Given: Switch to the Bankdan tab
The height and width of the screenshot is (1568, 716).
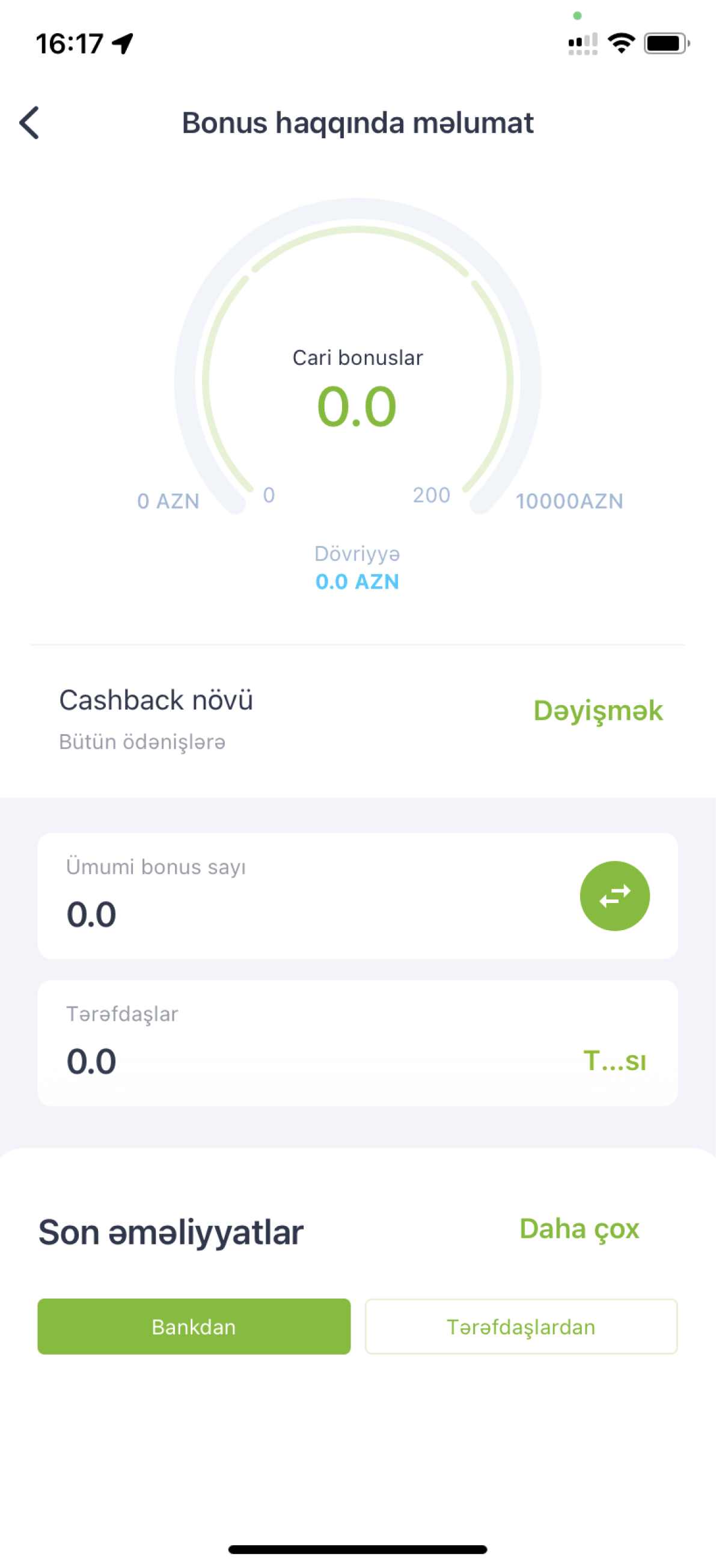Looking at the screenshot, I should pyautogui.click(x=194, y=1326).
